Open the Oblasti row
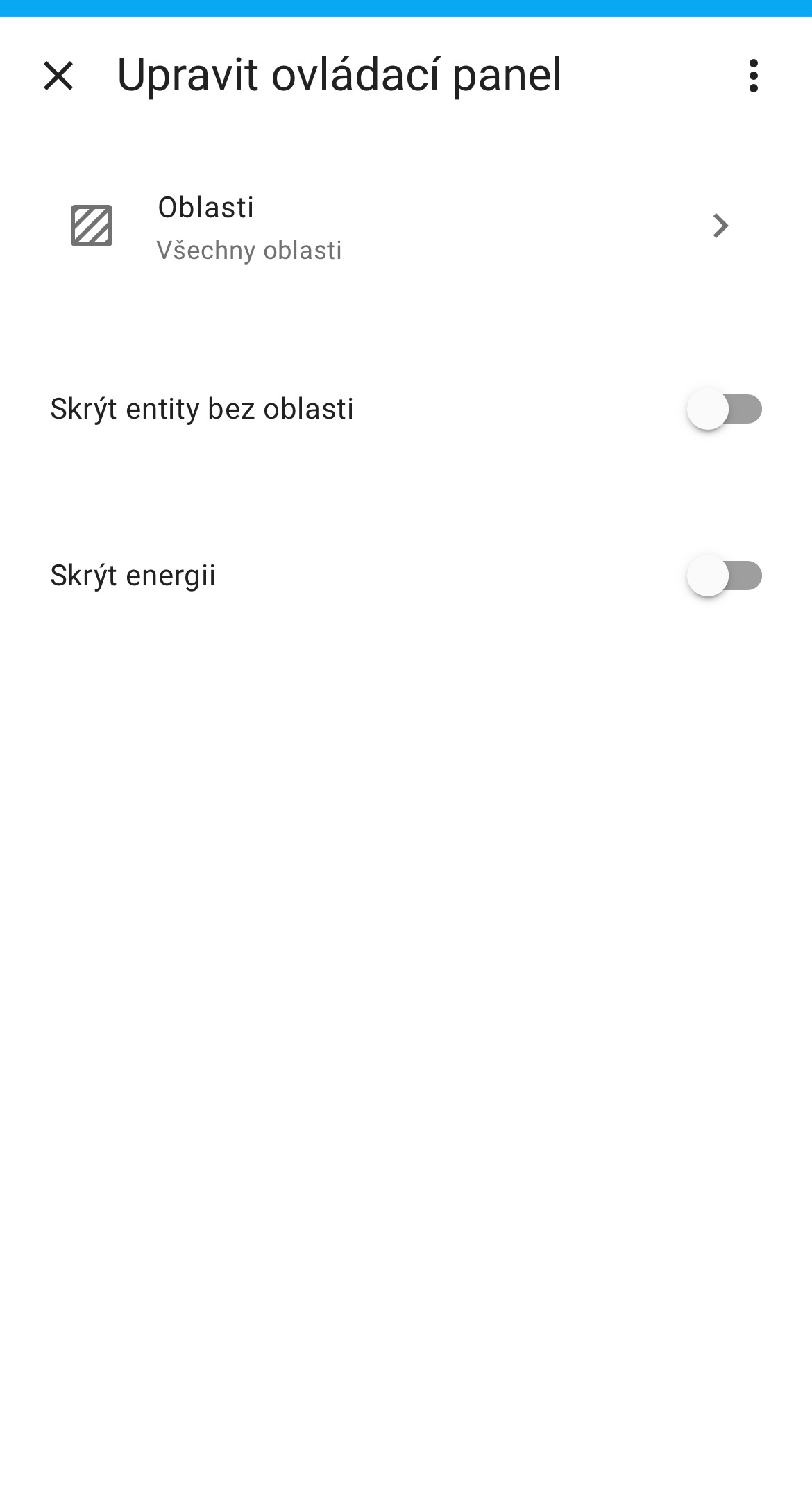 pyautogui.click(x=405, y=226)
